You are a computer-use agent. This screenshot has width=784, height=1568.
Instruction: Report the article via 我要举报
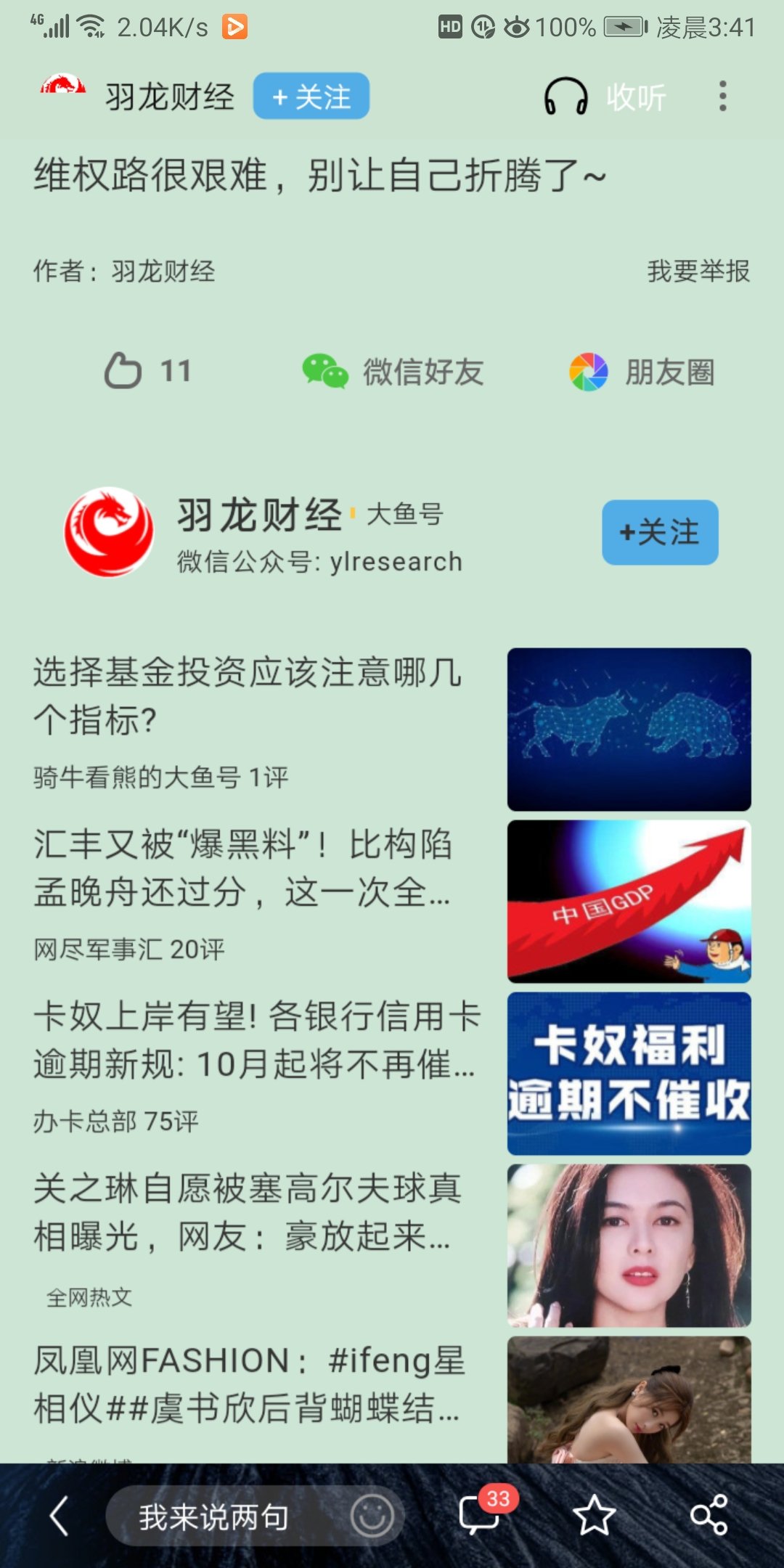pyautogui.click(x=698, y=271)
